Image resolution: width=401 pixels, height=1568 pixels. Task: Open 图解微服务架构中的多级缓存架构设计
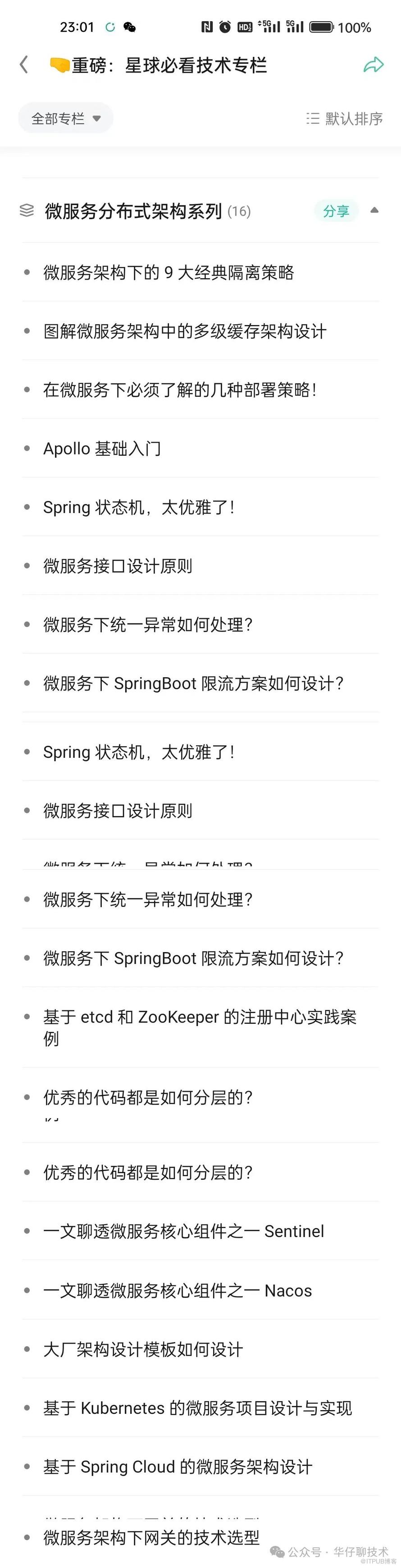point(184,331)
